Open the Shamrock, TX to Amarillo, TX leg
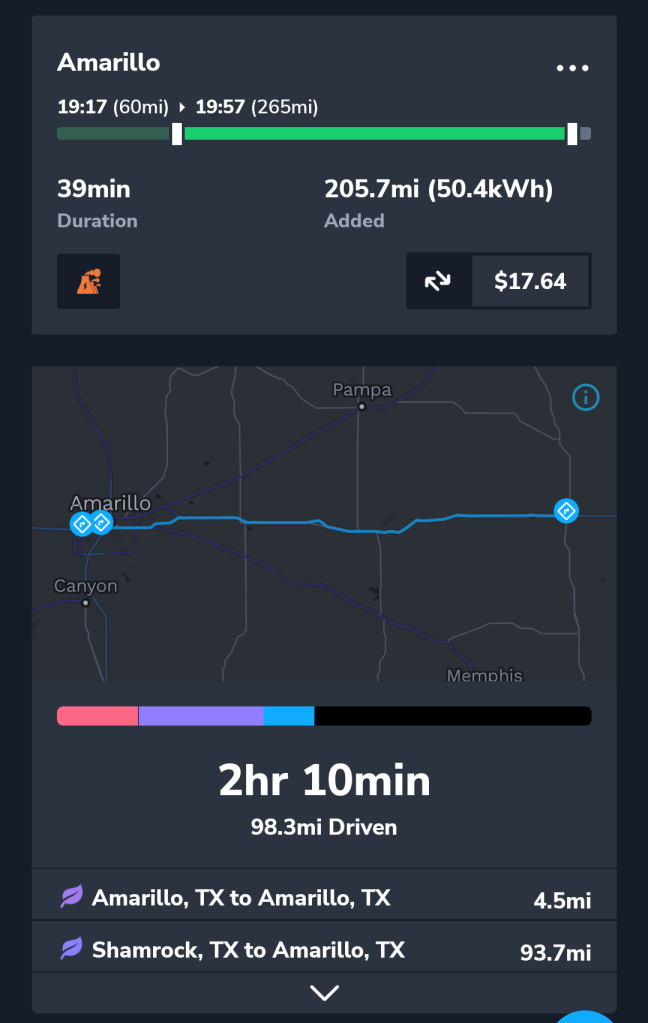 (324, 950)
